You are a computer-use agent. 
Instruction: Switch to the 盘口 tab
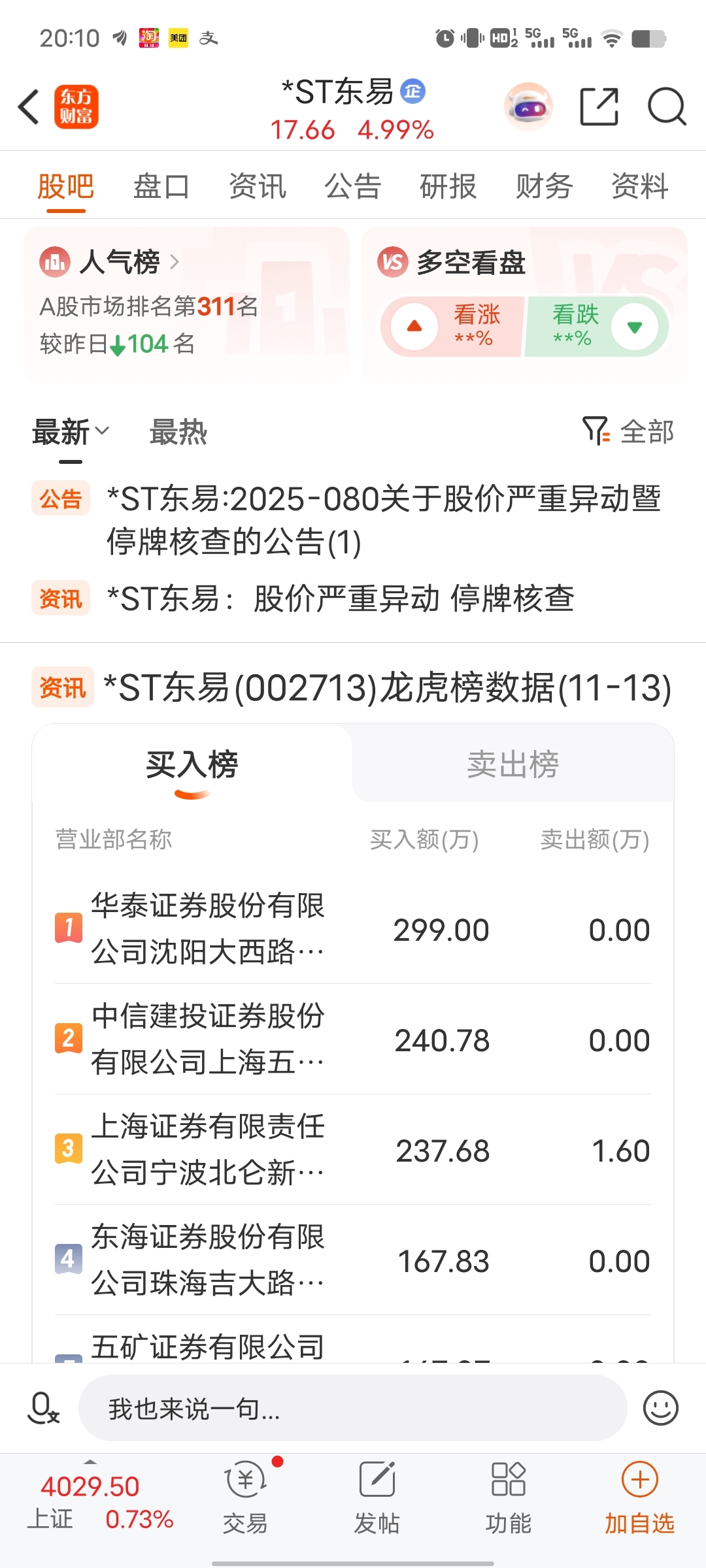[x=161, y=186]
